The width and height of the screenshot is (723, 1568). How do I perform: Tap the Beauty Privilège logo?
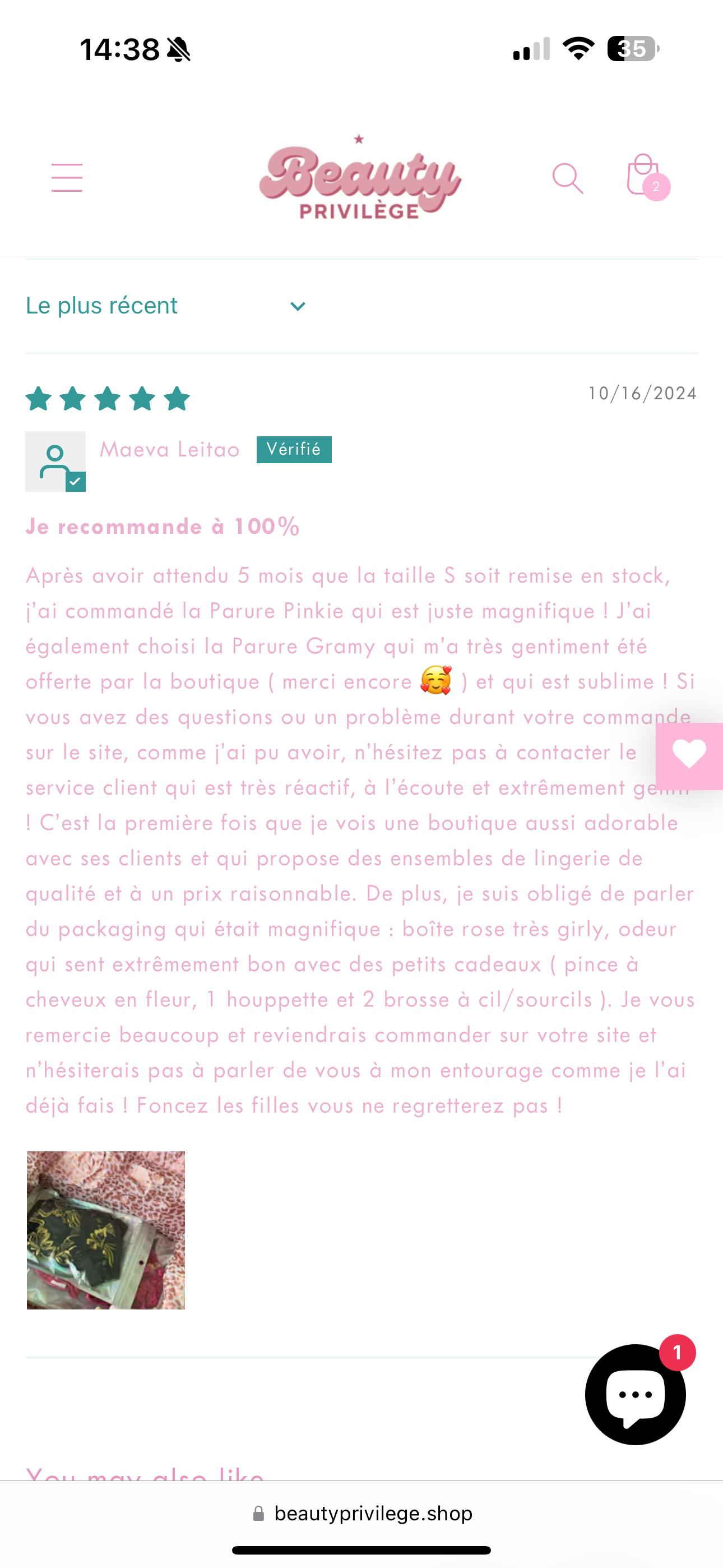point(360,178)
